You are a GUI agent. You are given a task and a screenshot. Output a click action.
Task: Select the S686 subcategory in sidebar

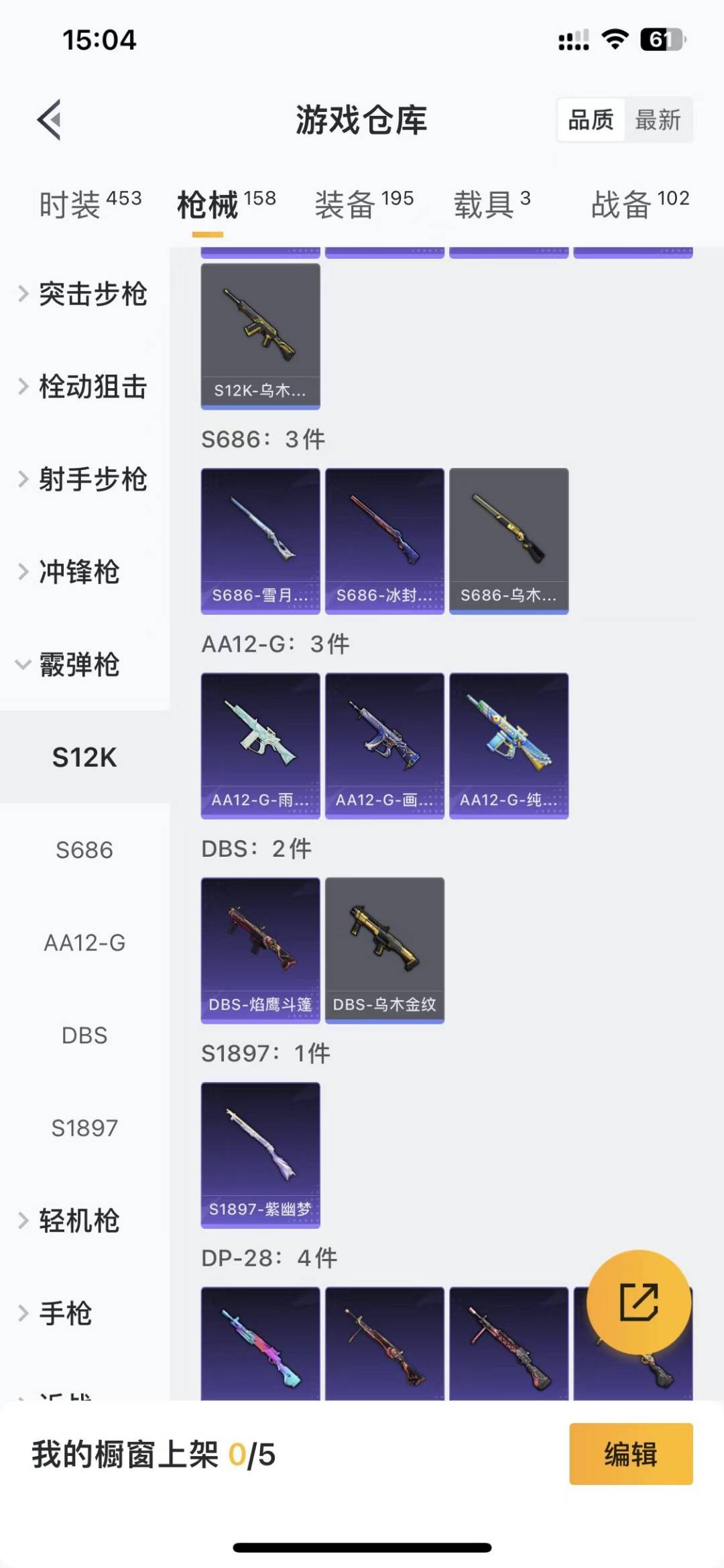pos(84,850)
